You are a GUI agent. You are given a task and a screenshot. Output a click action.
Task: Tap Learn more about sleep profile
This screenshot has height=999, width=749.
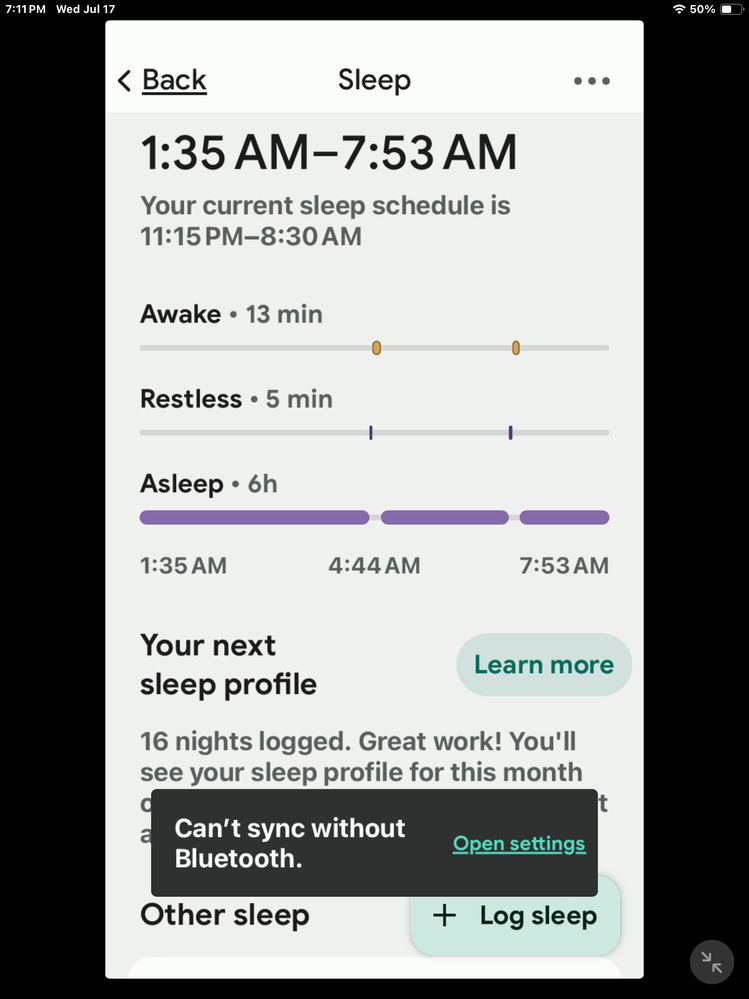click(543, 665)
